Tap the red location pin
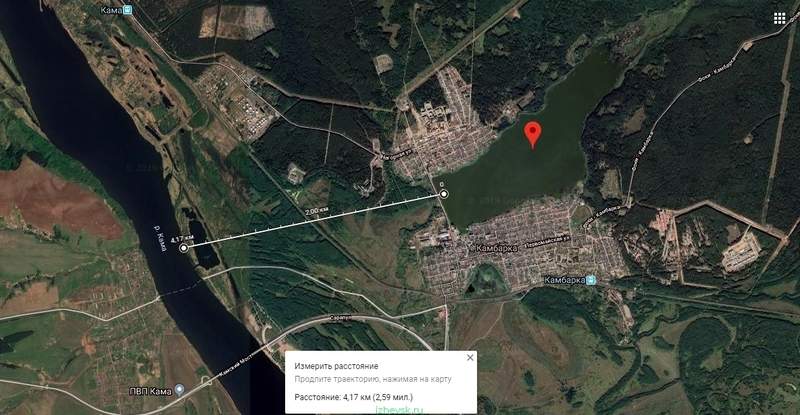Screen dimensions: 800x415 tap(533, 133)
